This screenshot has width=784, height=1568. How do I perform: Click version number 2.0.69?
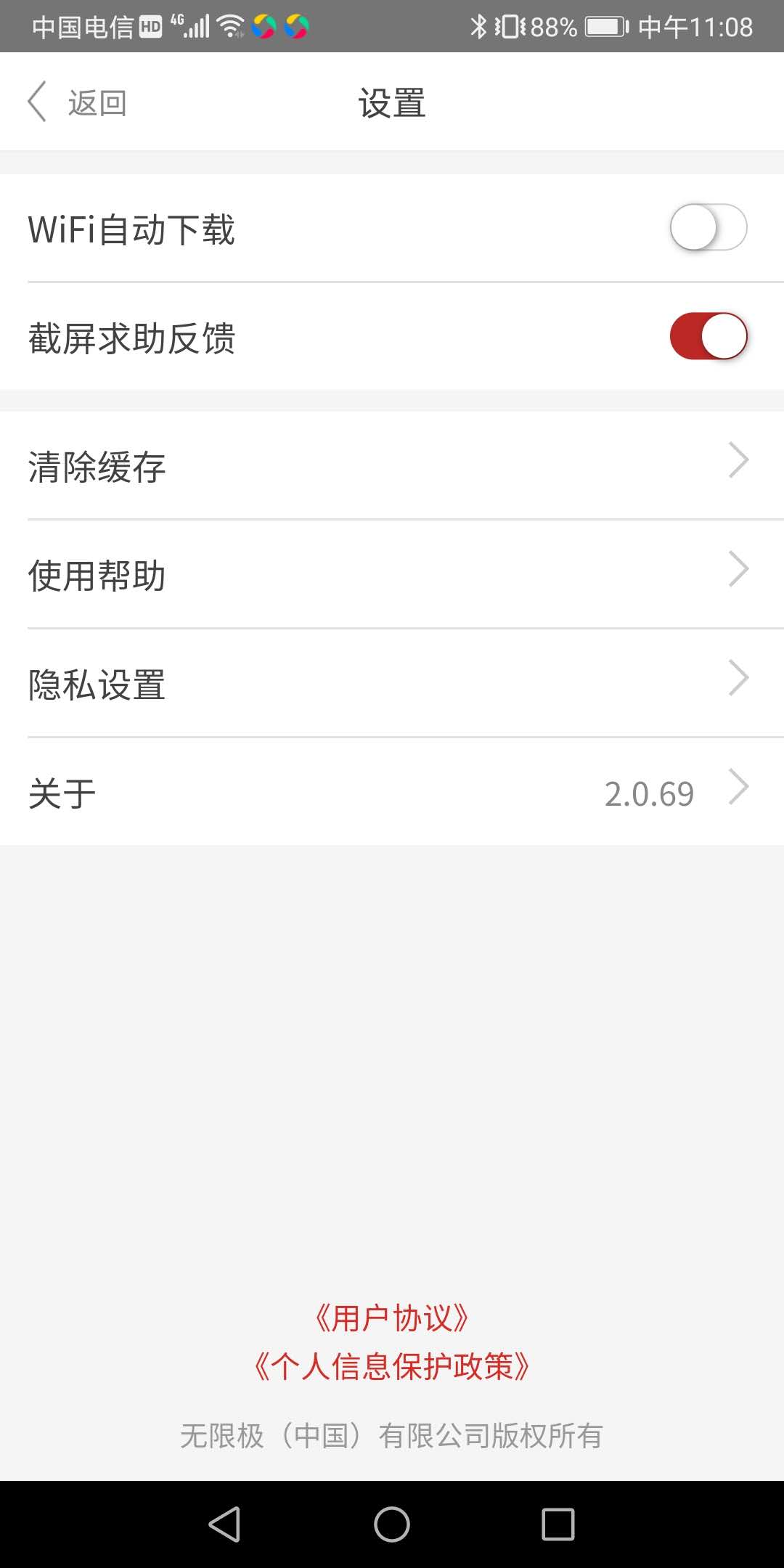click(650, 793)
